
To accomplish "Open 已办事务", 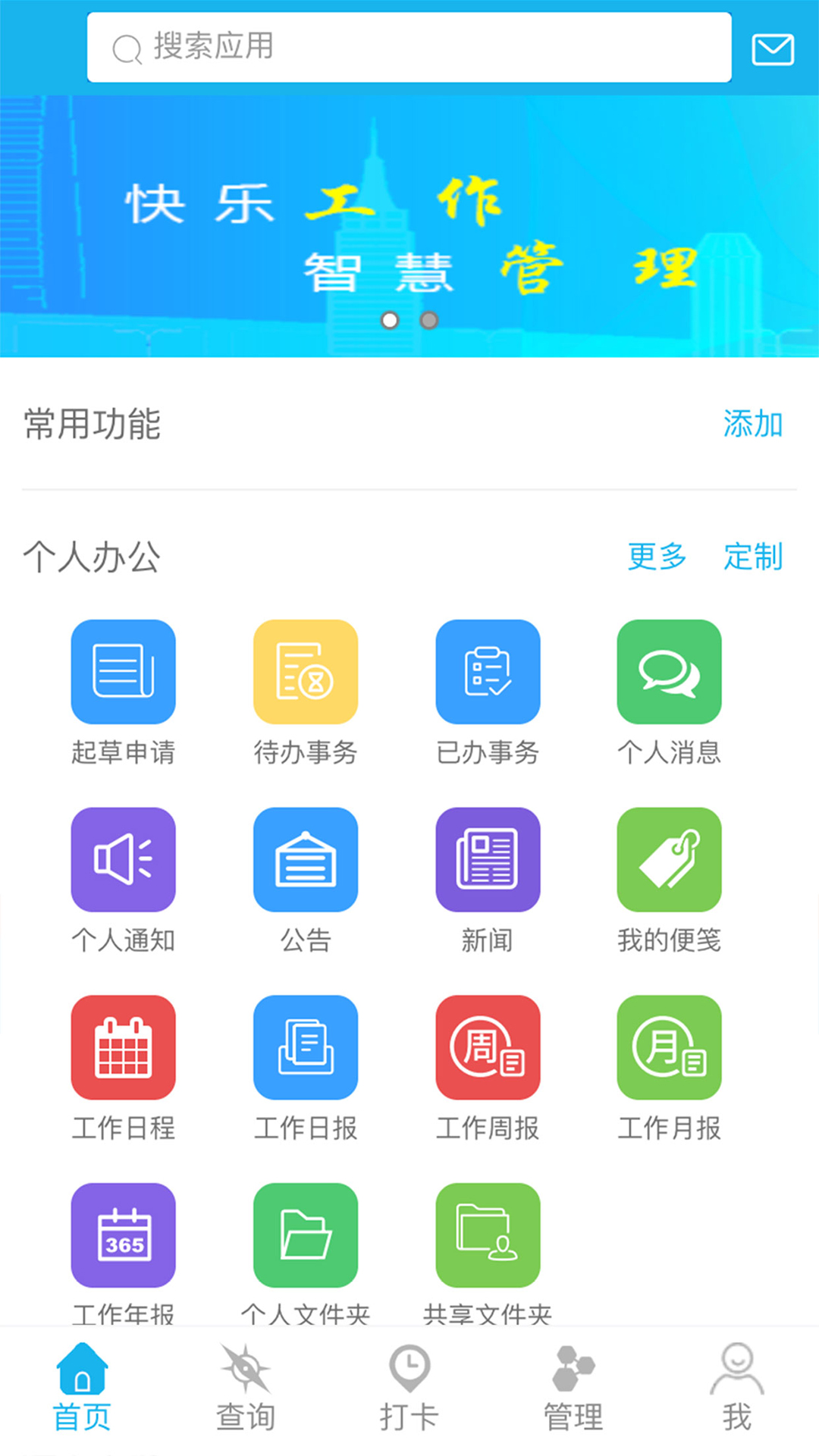I will 488,672.
